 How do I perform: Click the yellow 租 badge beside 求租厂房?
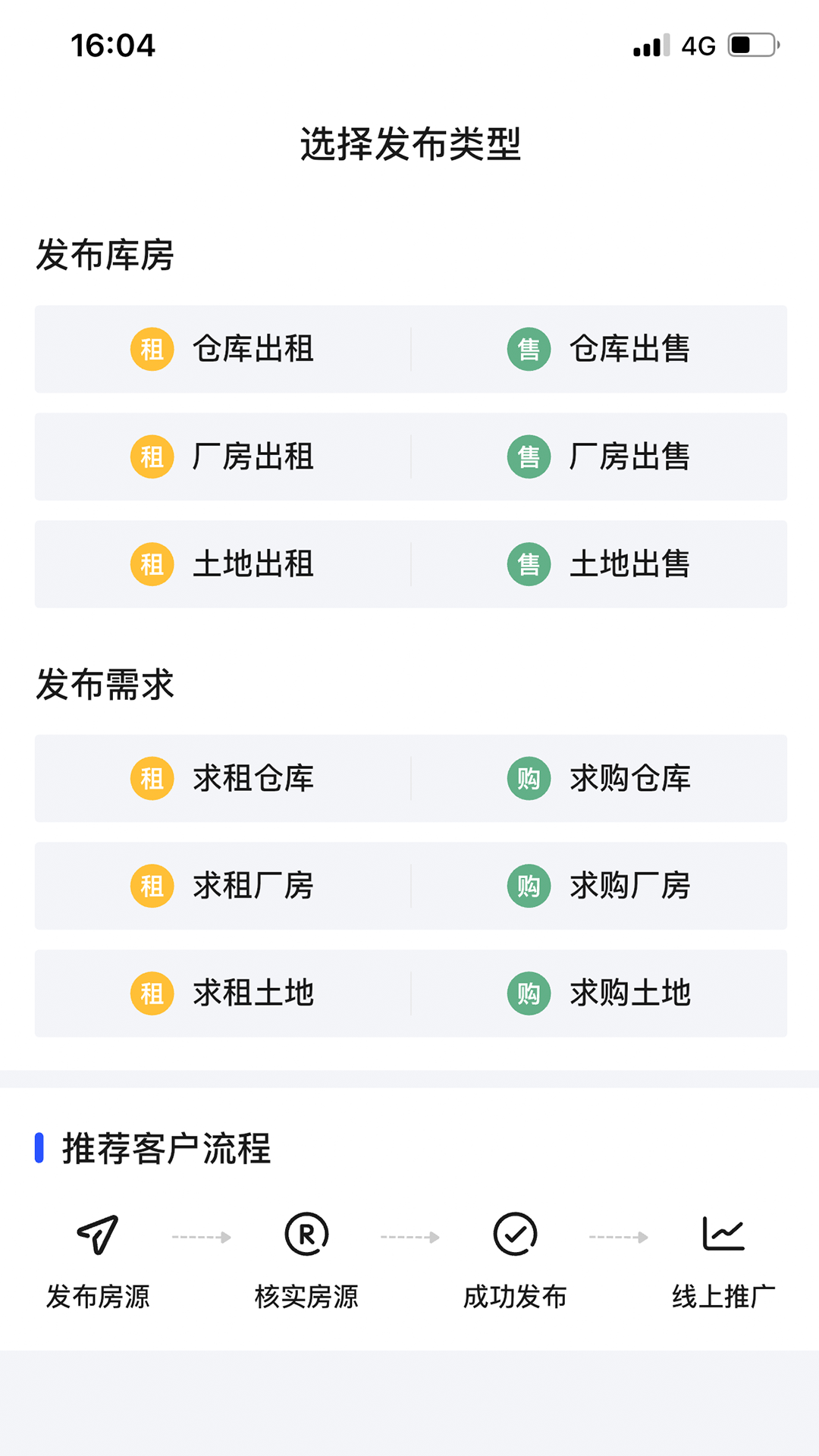click(x=151, y=886)
